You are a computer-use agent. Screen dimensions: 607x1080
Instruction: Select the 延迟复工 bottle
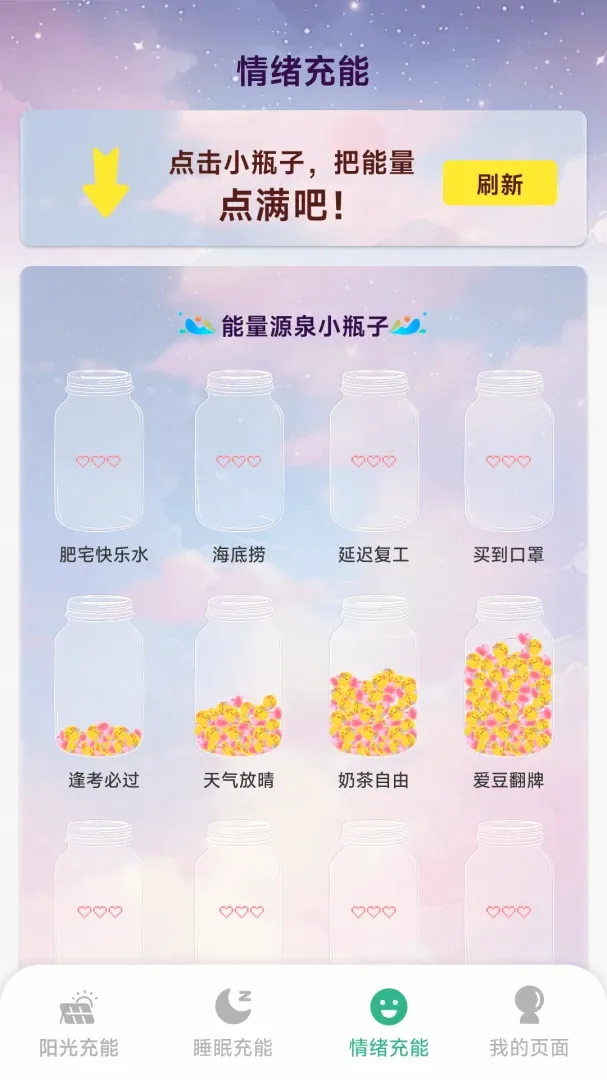374,451
